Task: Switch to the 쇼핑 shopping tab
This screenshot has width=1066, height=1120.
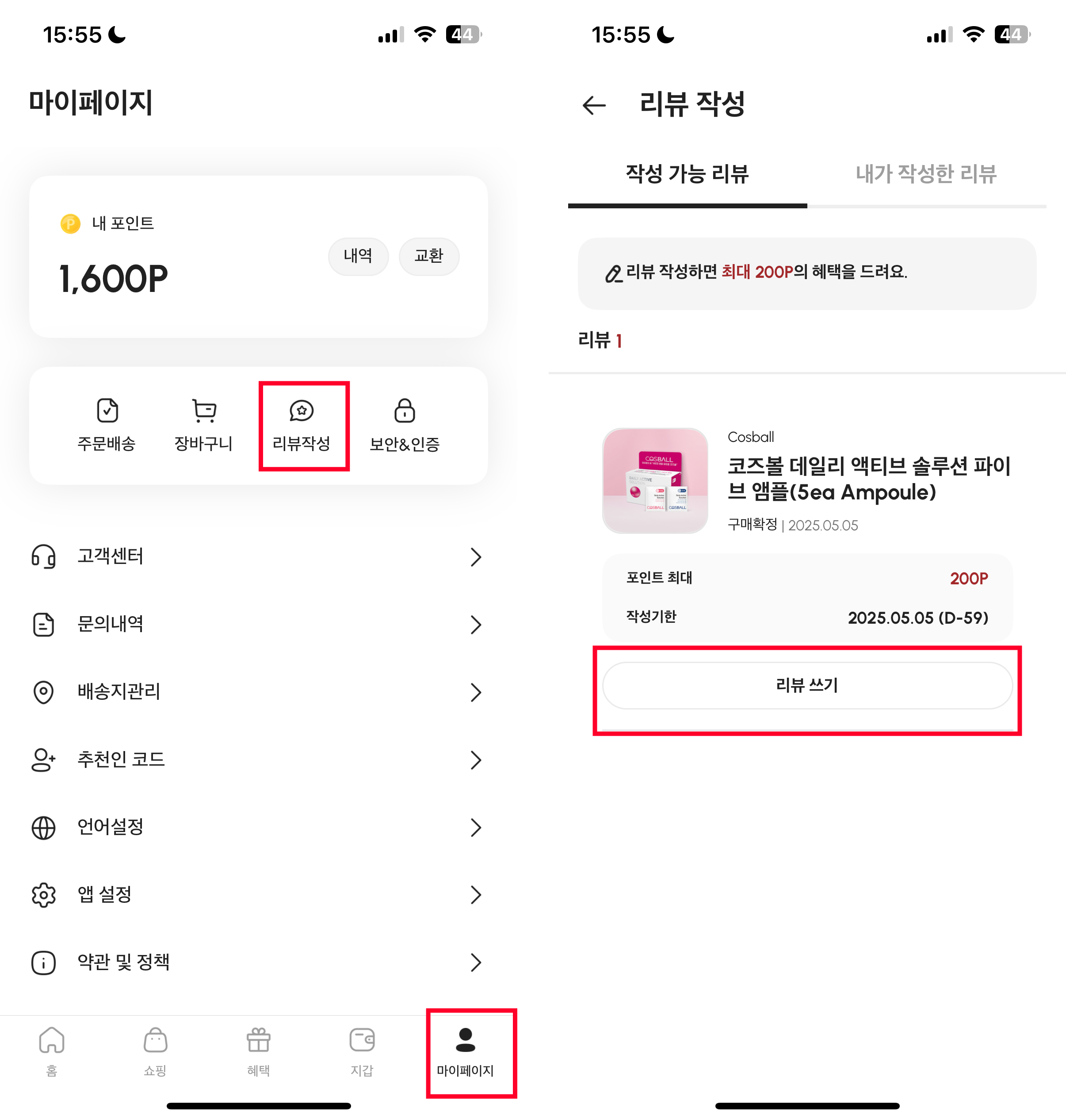Action: pyautogui.click(x=155, y=1052)
